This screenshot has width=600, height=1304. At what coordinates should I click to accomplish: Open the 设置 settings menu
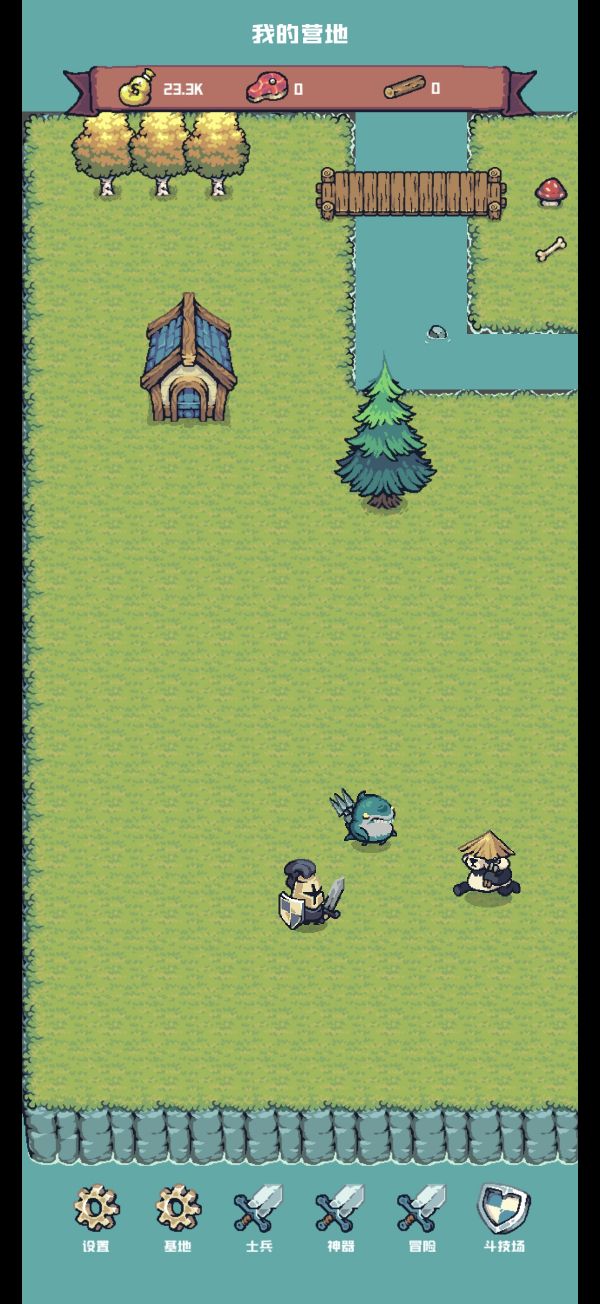[x=96, y=1216]
